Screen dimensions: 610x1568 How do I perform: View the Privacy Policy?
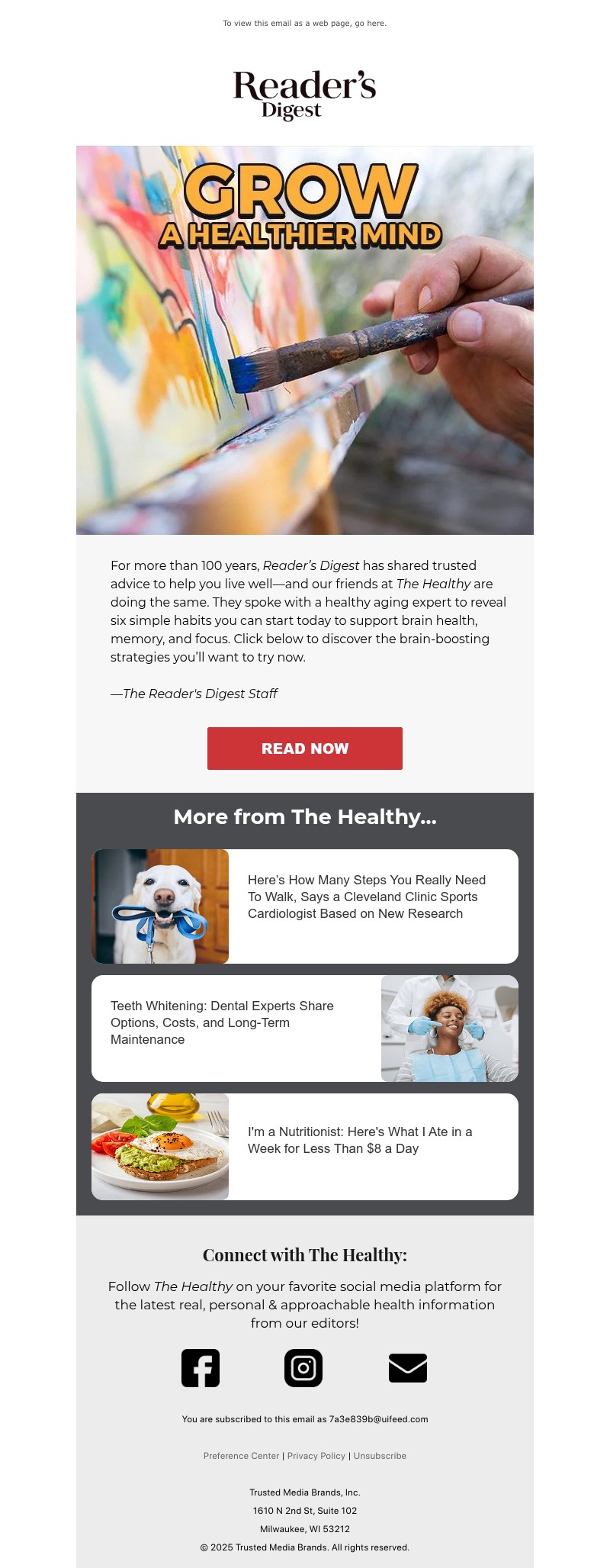point(316,1456)
